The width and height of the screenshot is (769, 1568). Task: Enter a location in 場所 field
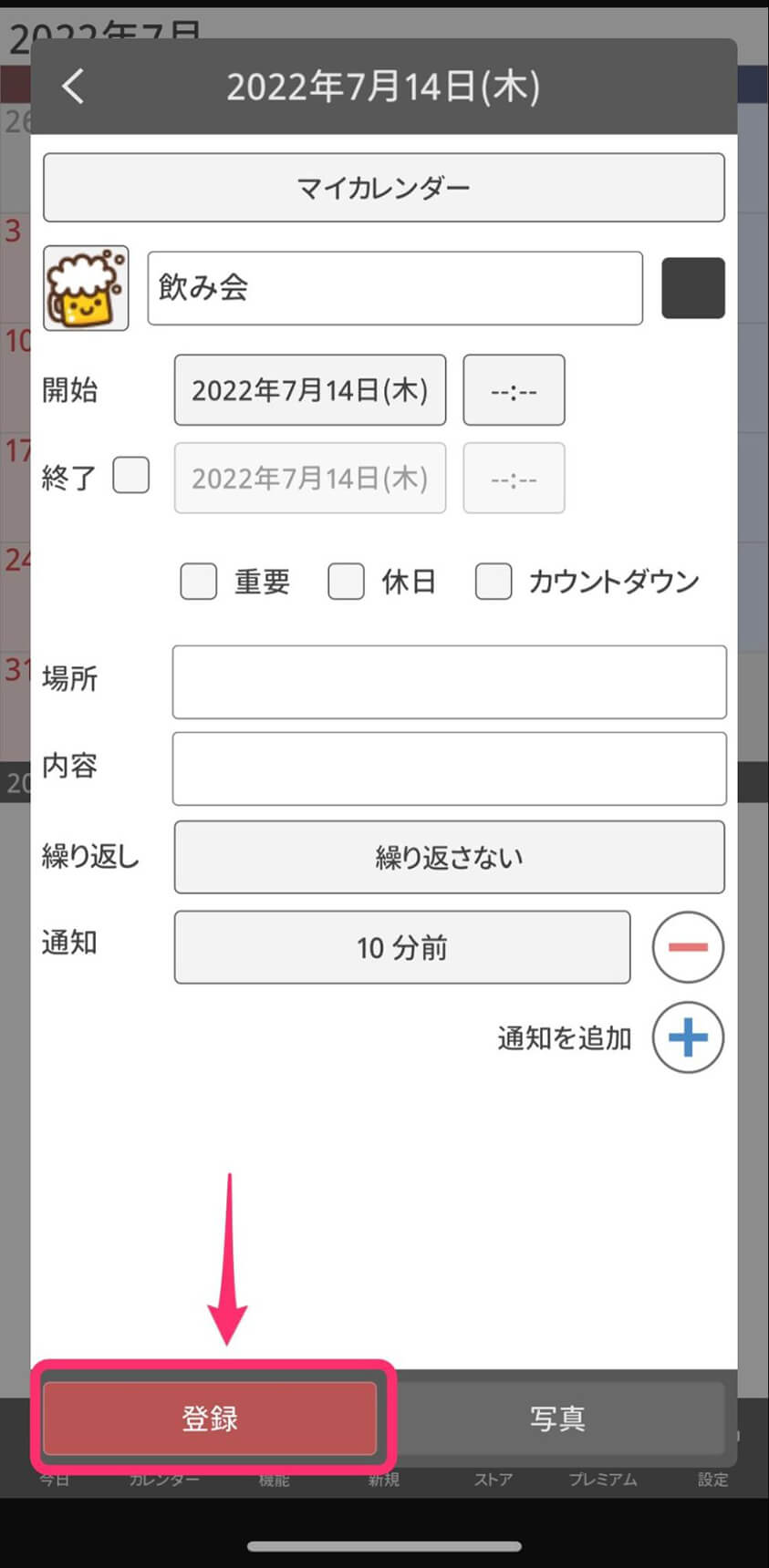450,682
